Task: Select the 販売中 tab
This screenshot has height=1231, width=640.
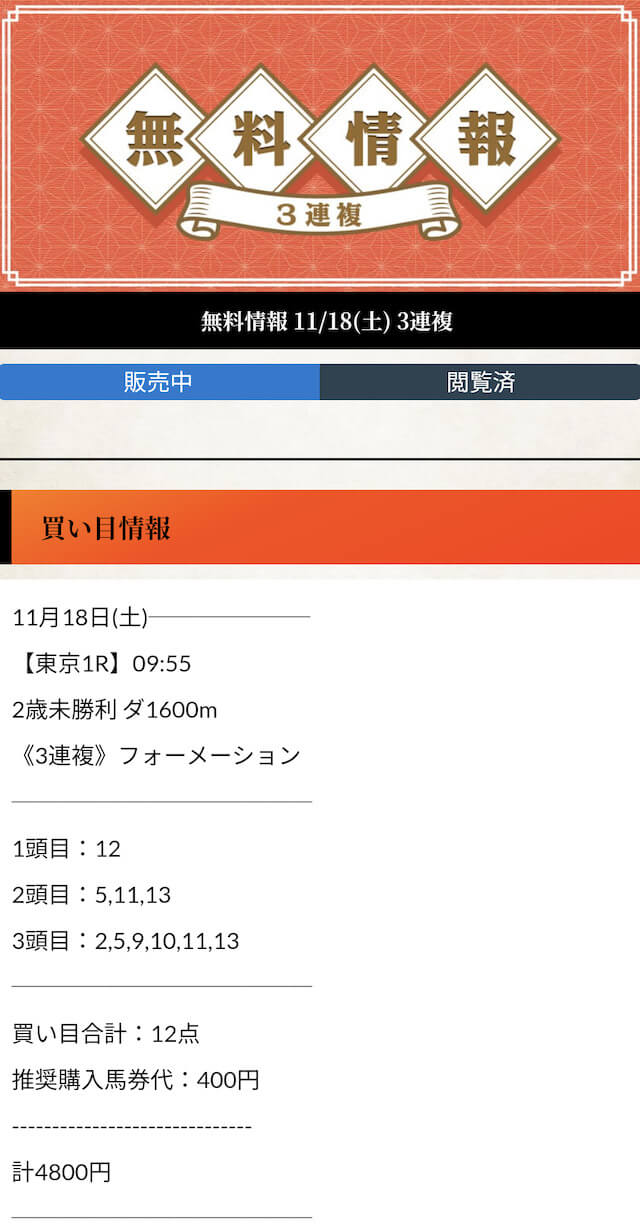Action: click(160, 382)
